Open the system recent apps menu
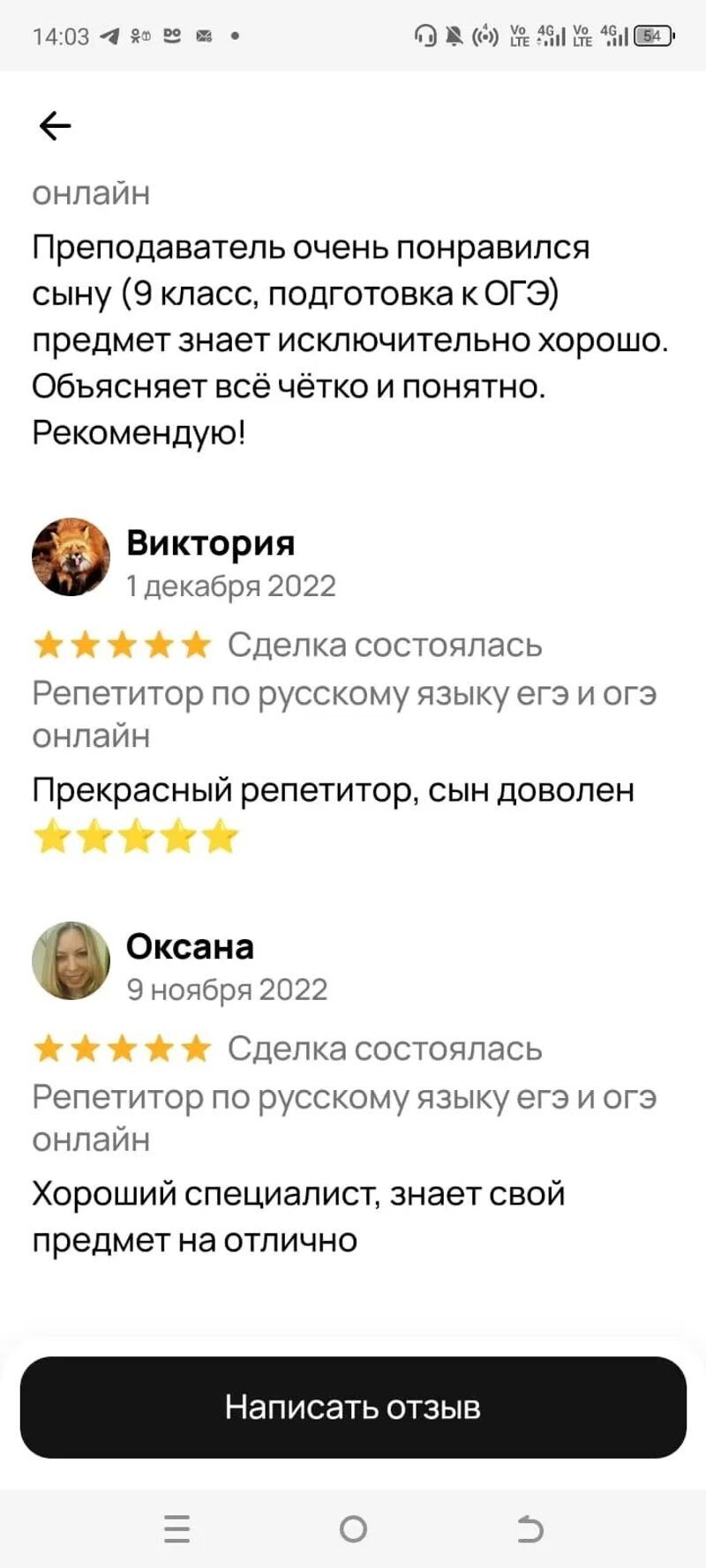This screenshot has height=1568, width=706. (x=176, y=1528)
